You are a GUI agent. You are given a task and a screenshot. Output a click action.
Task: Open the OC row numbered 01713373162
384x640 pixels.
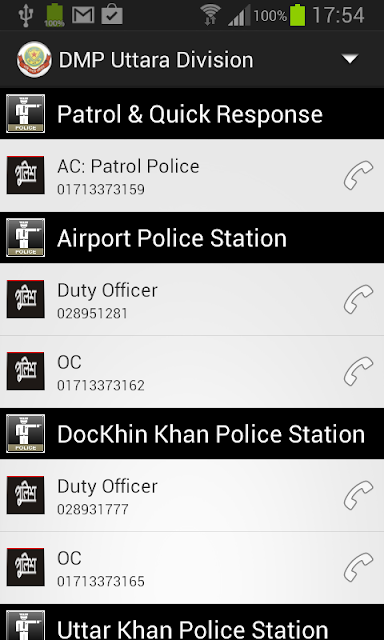192,372
